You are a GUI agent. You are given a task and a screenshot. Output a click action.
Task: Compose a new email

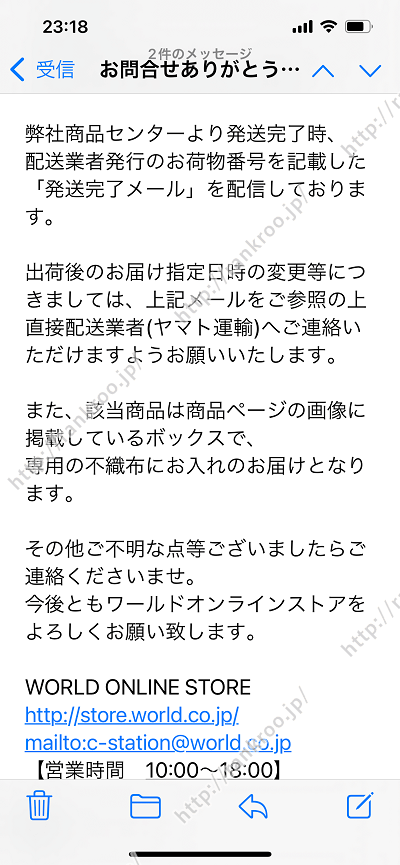[360, 805]
